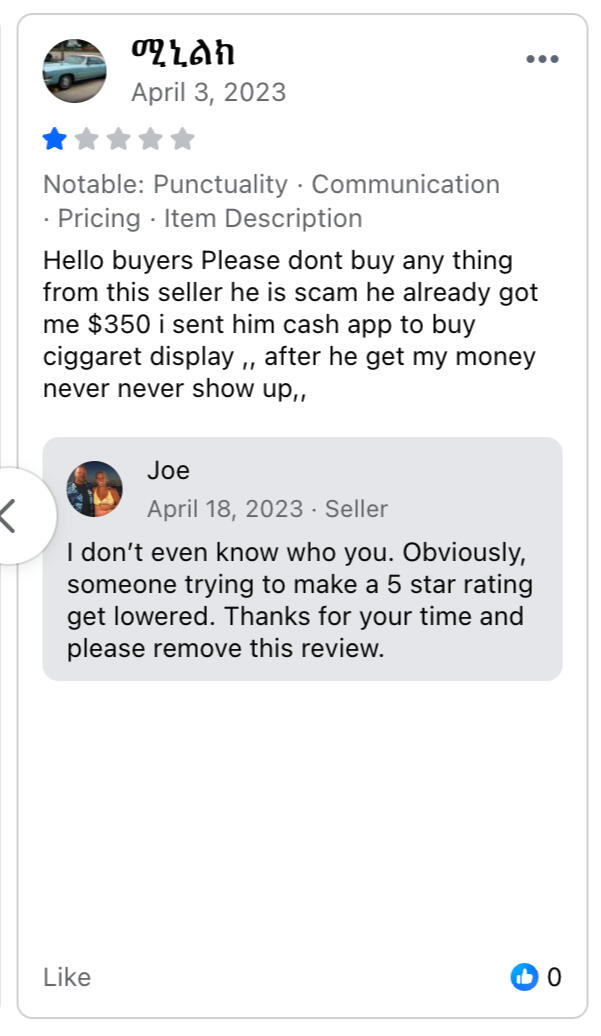Open reviewer ሚኒልክ's profile name
Viewport: 601px width, 1036px height.
click(182, 52)
